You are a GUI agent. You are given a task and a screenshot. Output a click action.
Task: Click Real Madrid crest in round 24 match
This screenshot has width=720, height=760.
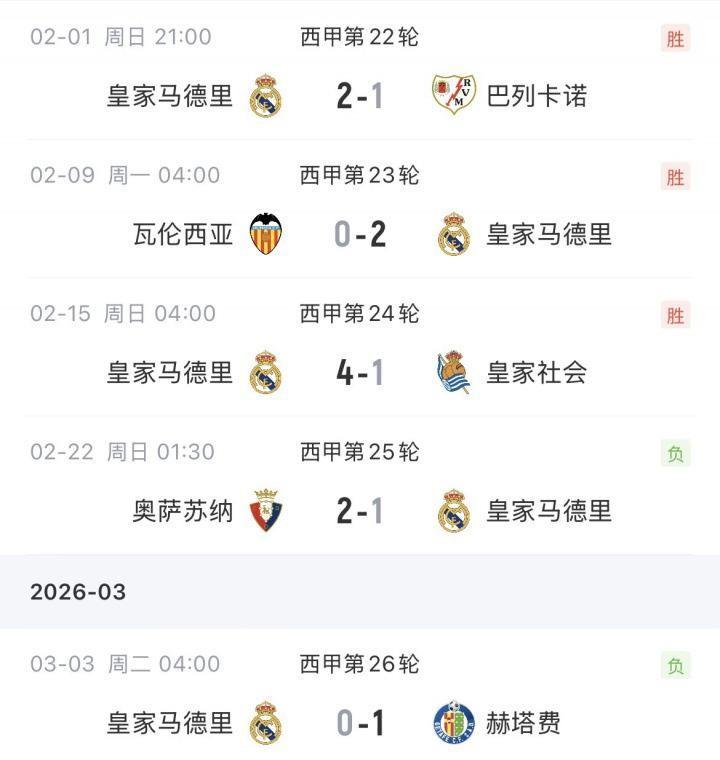(x=264, y=368)
